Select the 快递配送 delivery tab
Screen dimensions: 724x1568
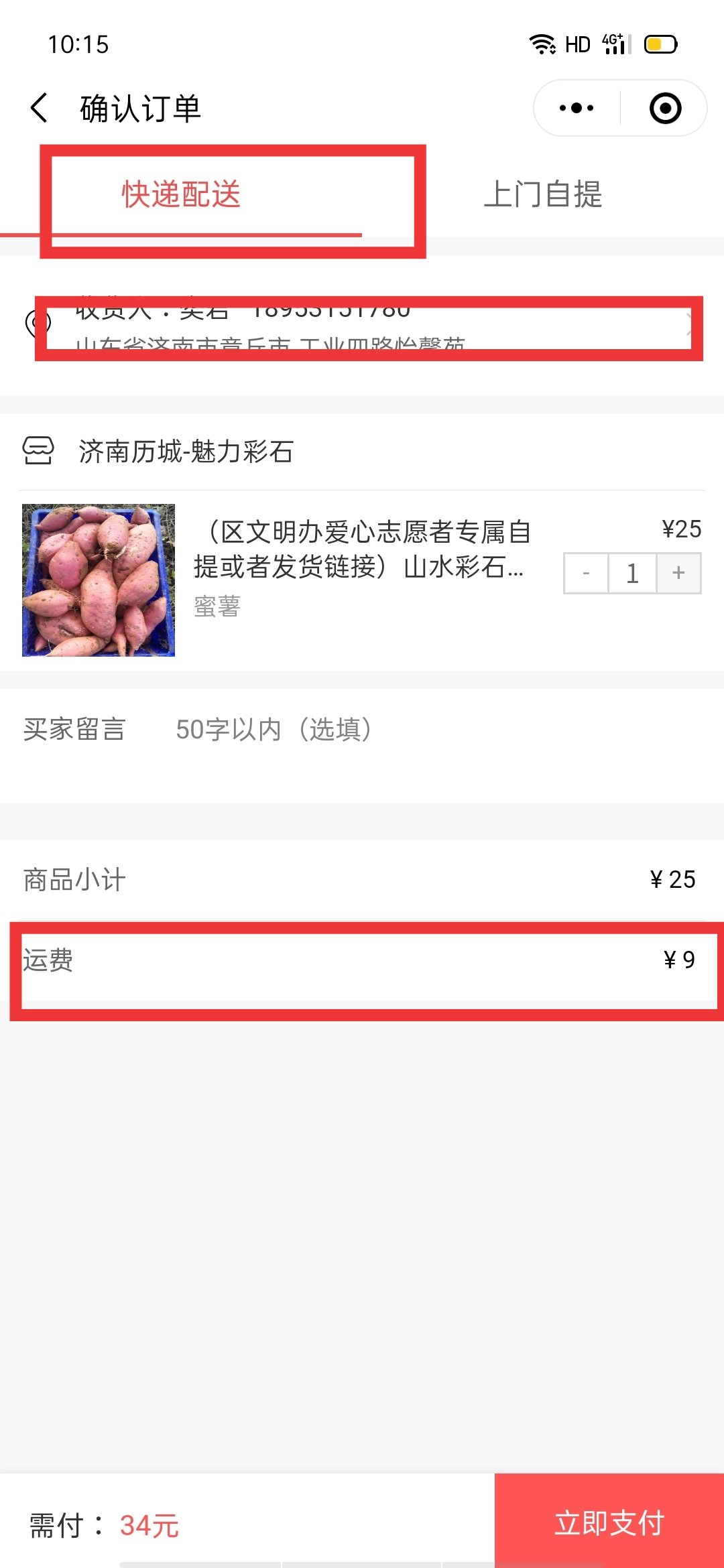(181, 195)
